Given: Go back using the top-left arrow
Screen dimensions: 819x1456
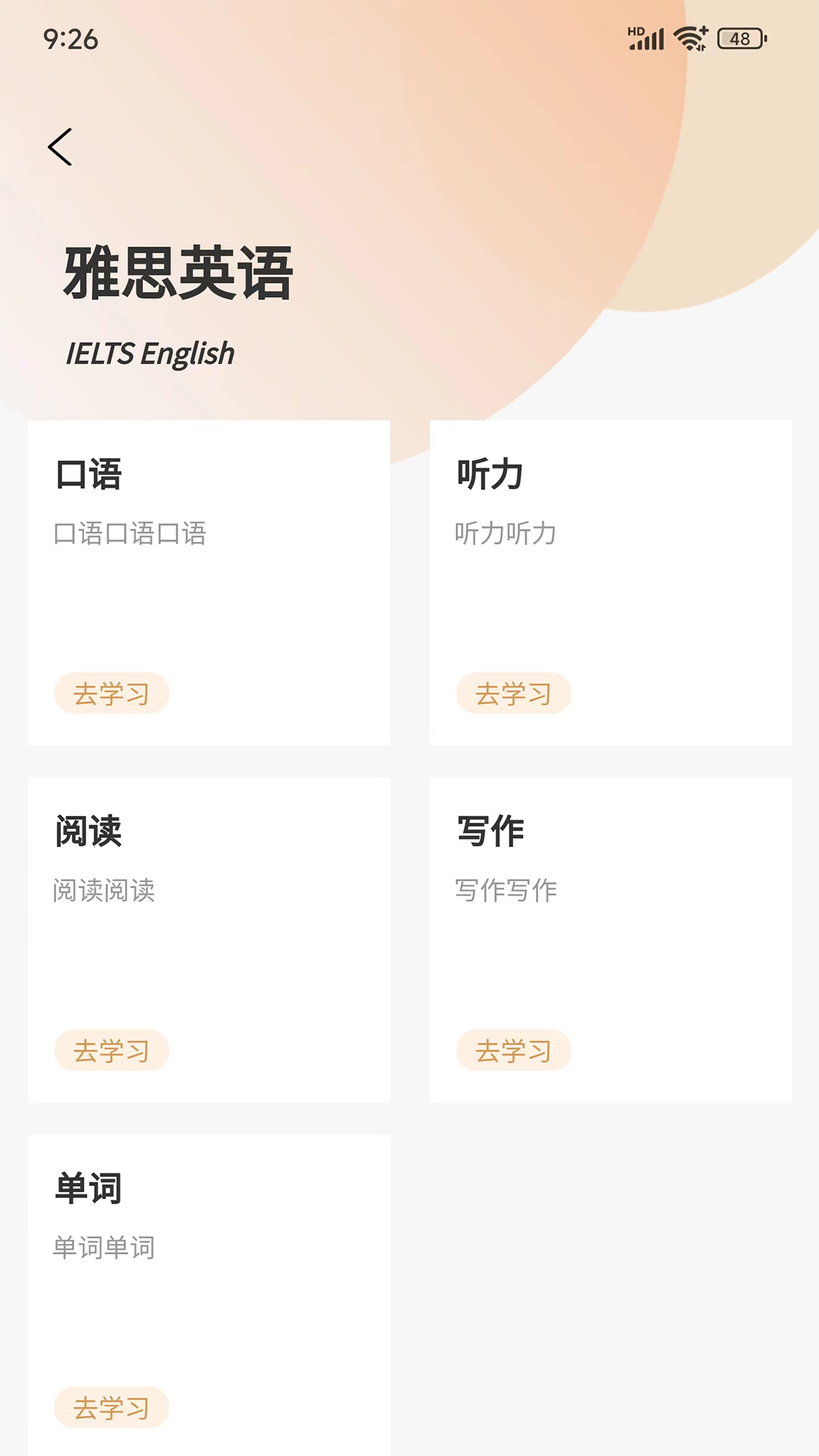Looking at the screenshot, I should [60, 147].
